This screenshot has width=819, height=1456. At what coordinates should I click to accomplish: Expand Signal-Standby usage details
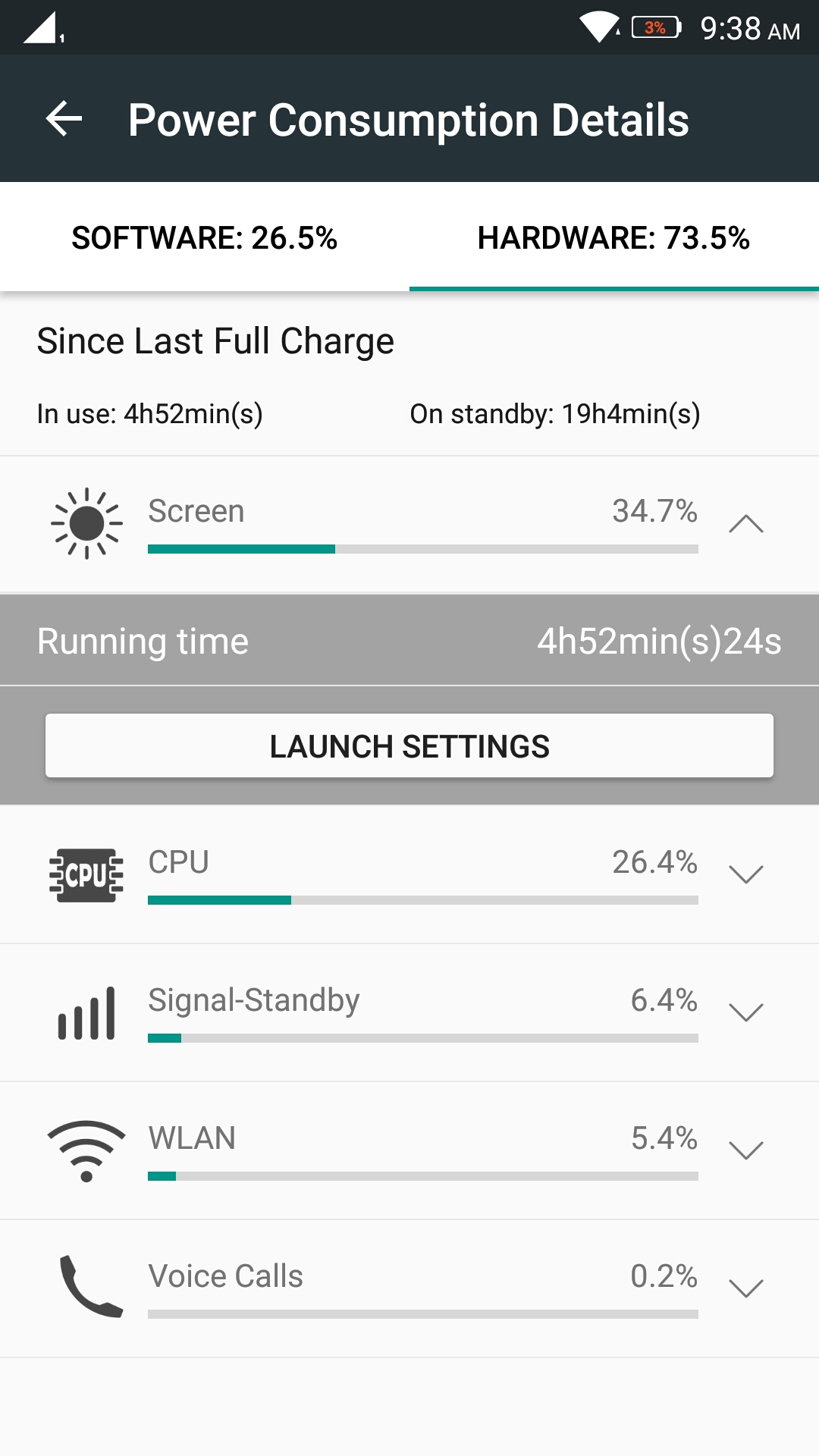coord(745,1012)
